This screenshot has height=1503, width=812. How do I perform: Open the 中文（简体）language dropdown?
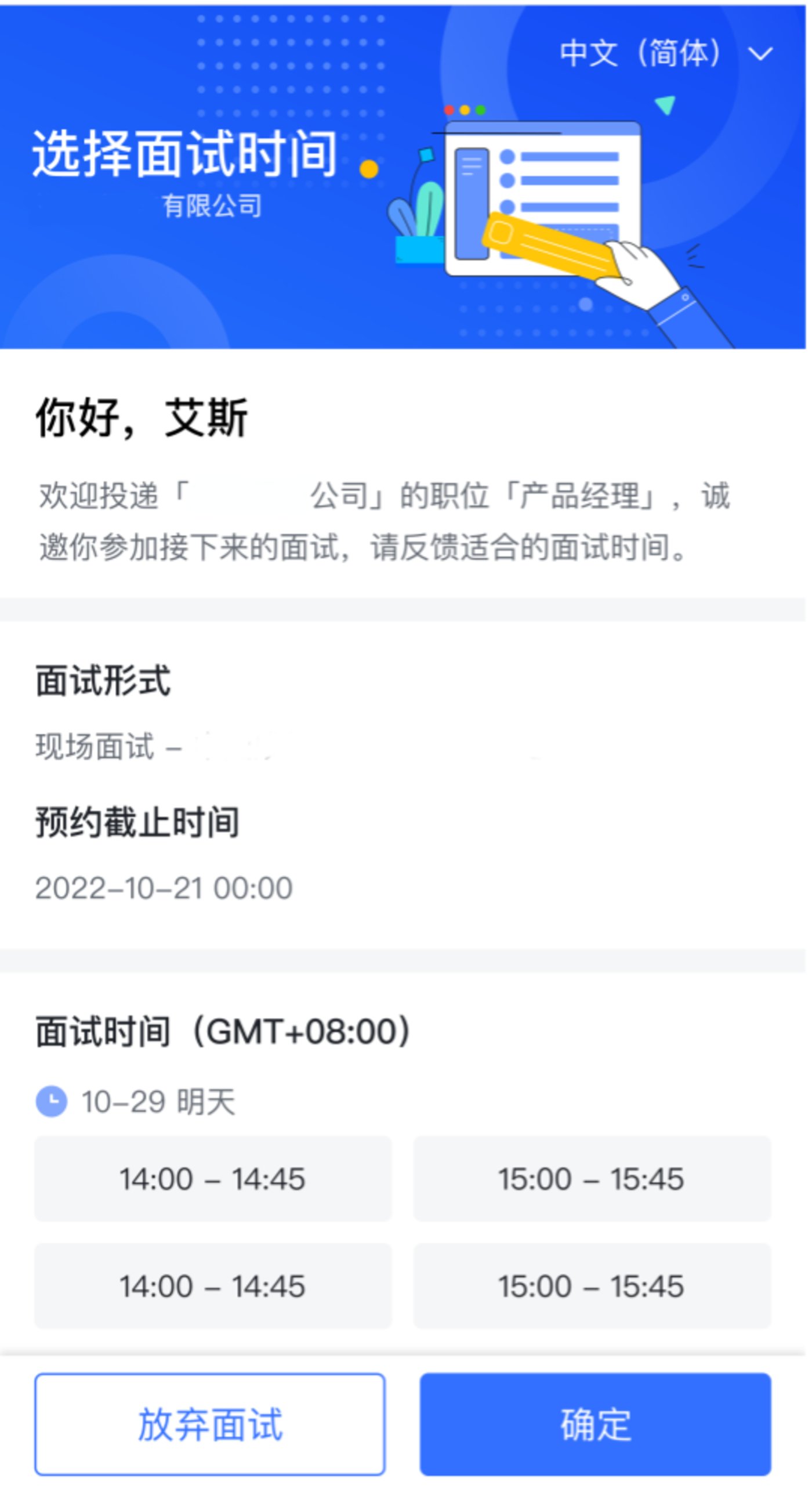point(666,53)
